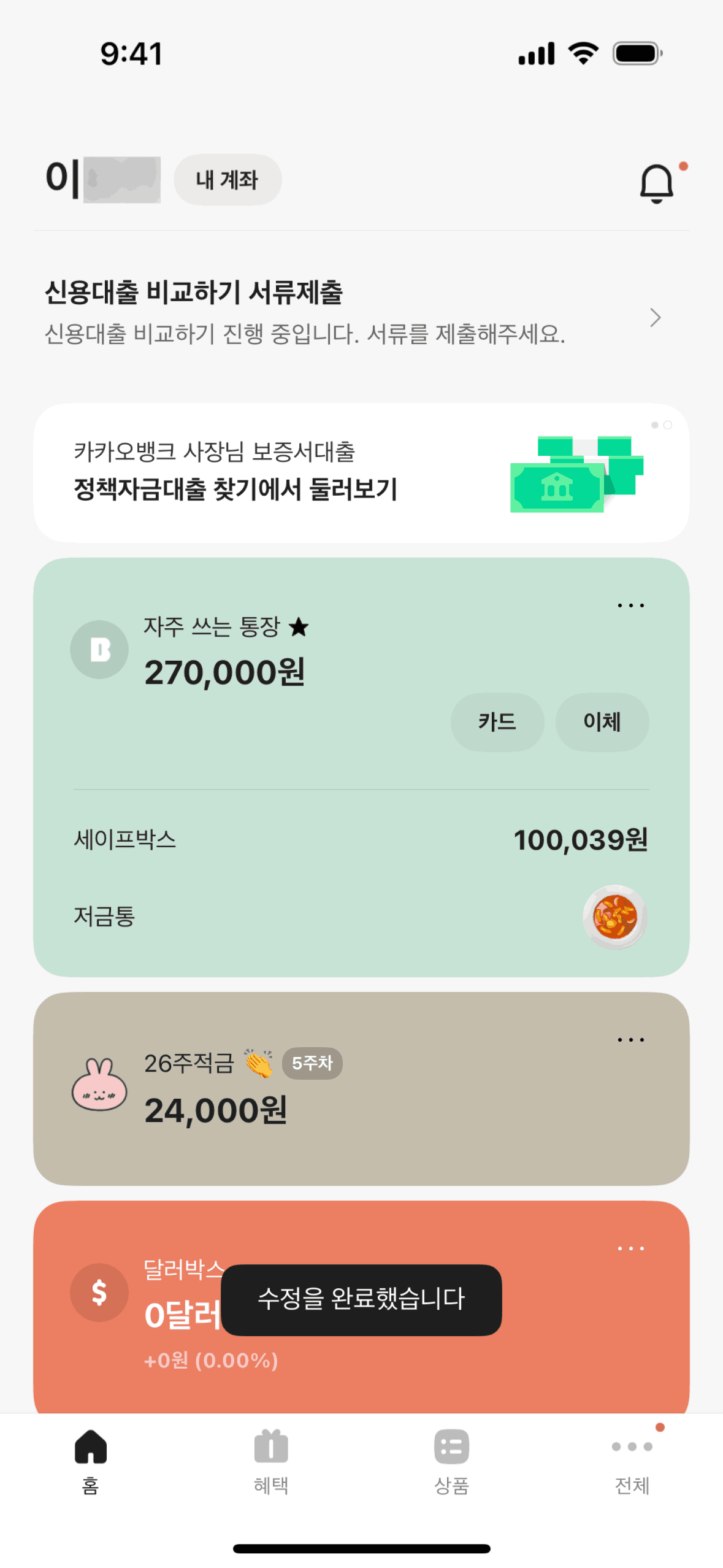Viewport: 723px width, 1568px height.
Task: Open more options for 달러박스
Action: [x=630, y=1248]
